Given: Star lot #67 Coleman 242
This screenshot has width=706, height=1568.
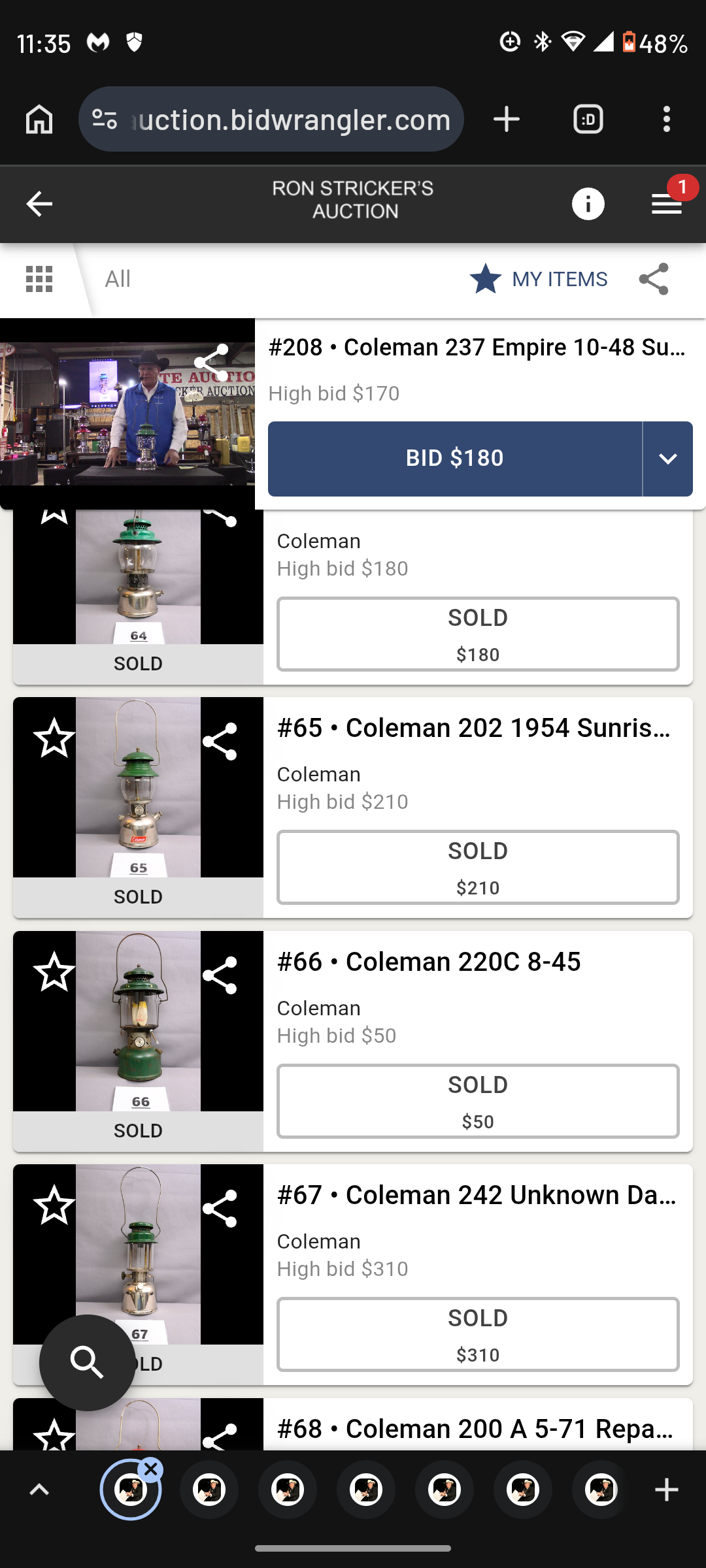Looking at the screenshot, I should (54, 1205).
